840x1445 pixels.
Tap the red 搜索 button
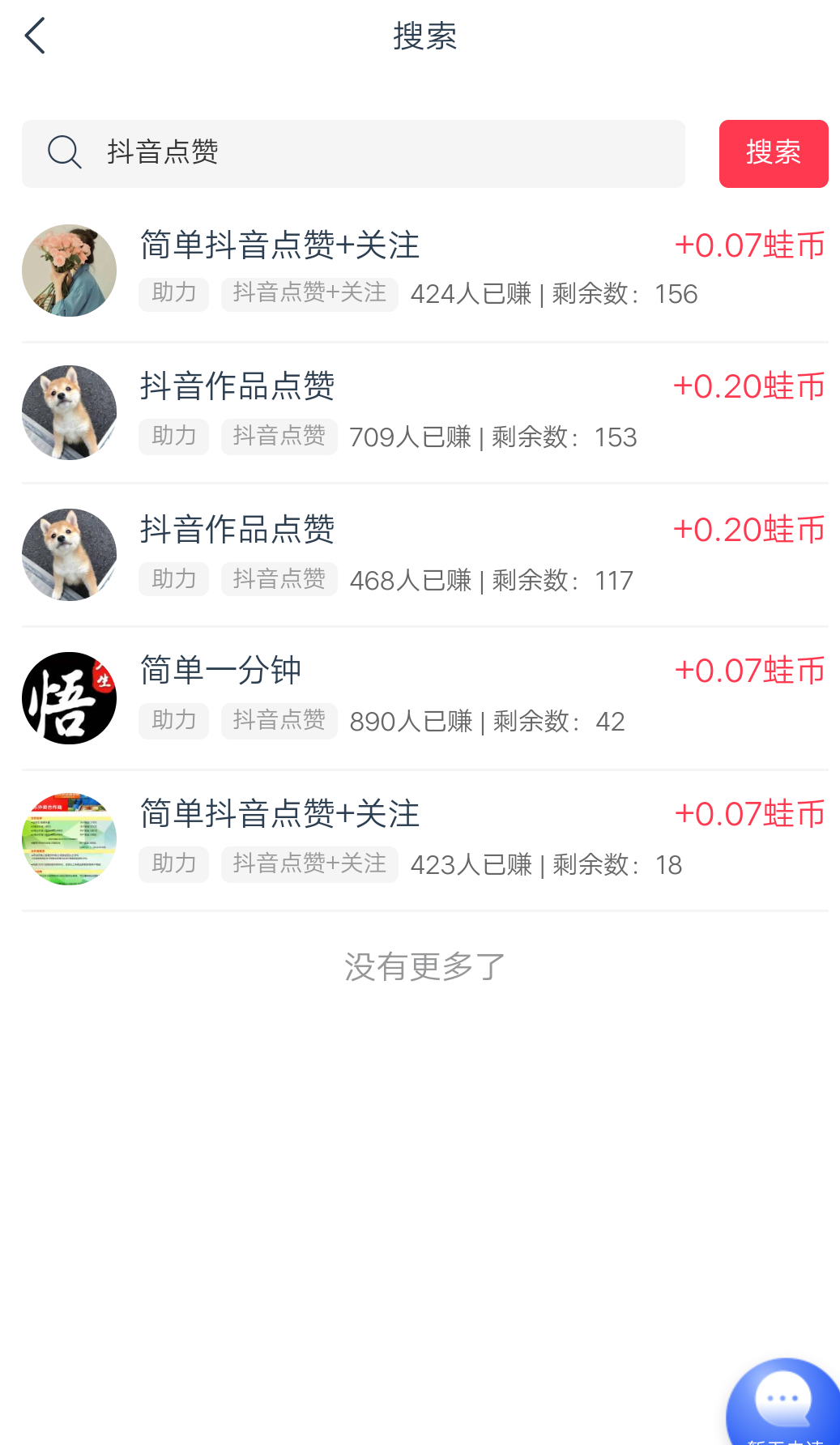point(774,154)
